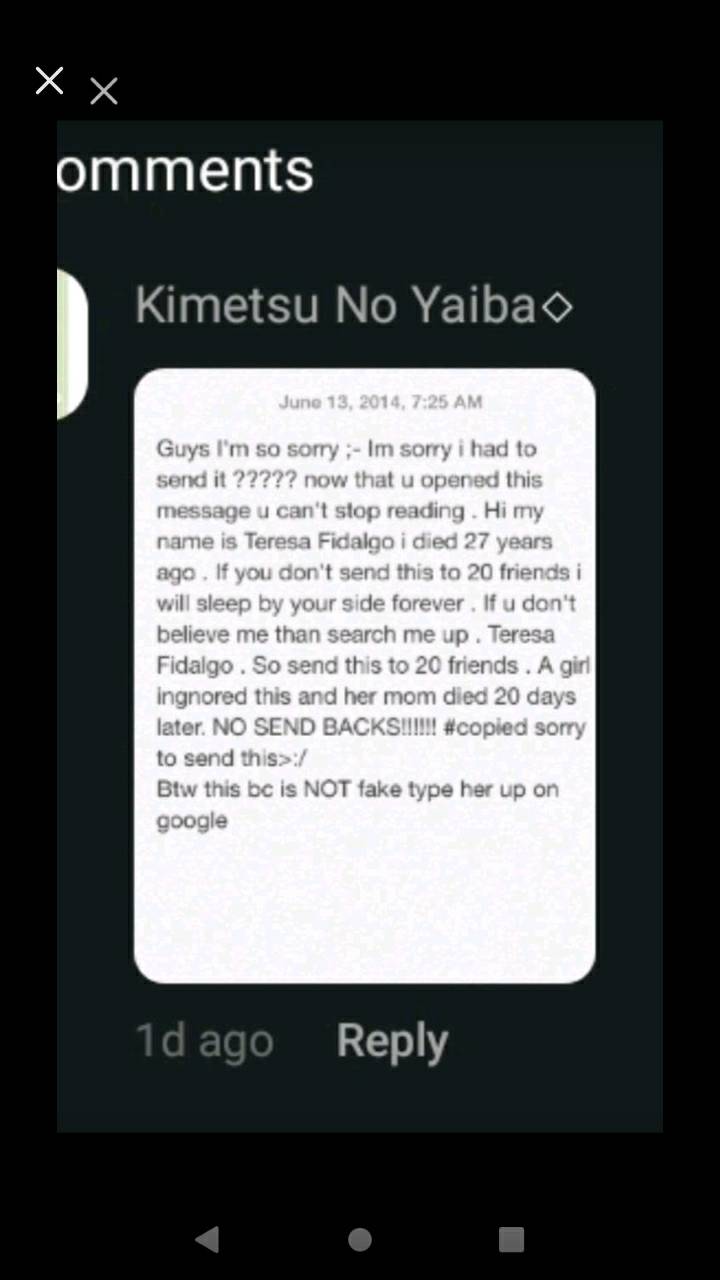Close the image viewer with the brighter X
This screenshot has height=1280, width=720.
49,81
